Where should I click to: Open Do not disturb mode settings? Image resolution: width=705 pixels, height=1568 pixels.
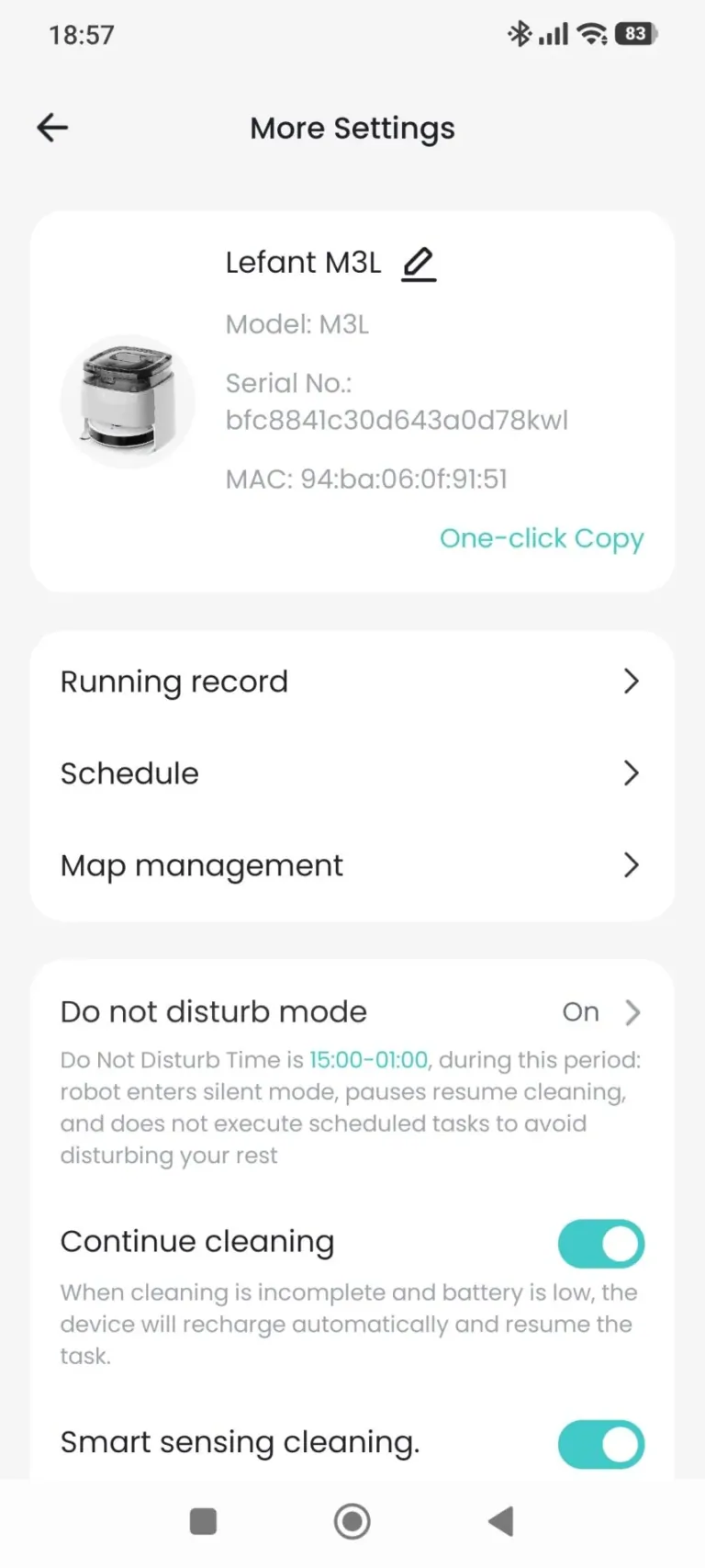[352, 1012]
